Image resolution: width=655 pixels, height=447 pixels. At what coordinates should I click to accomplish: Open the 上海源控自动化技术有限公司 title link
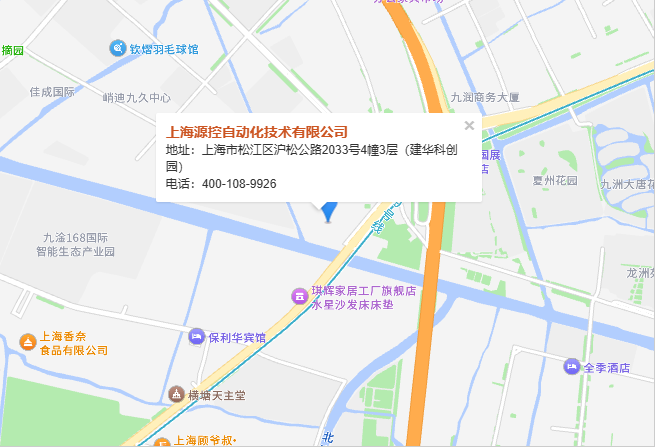click(256, 132)
